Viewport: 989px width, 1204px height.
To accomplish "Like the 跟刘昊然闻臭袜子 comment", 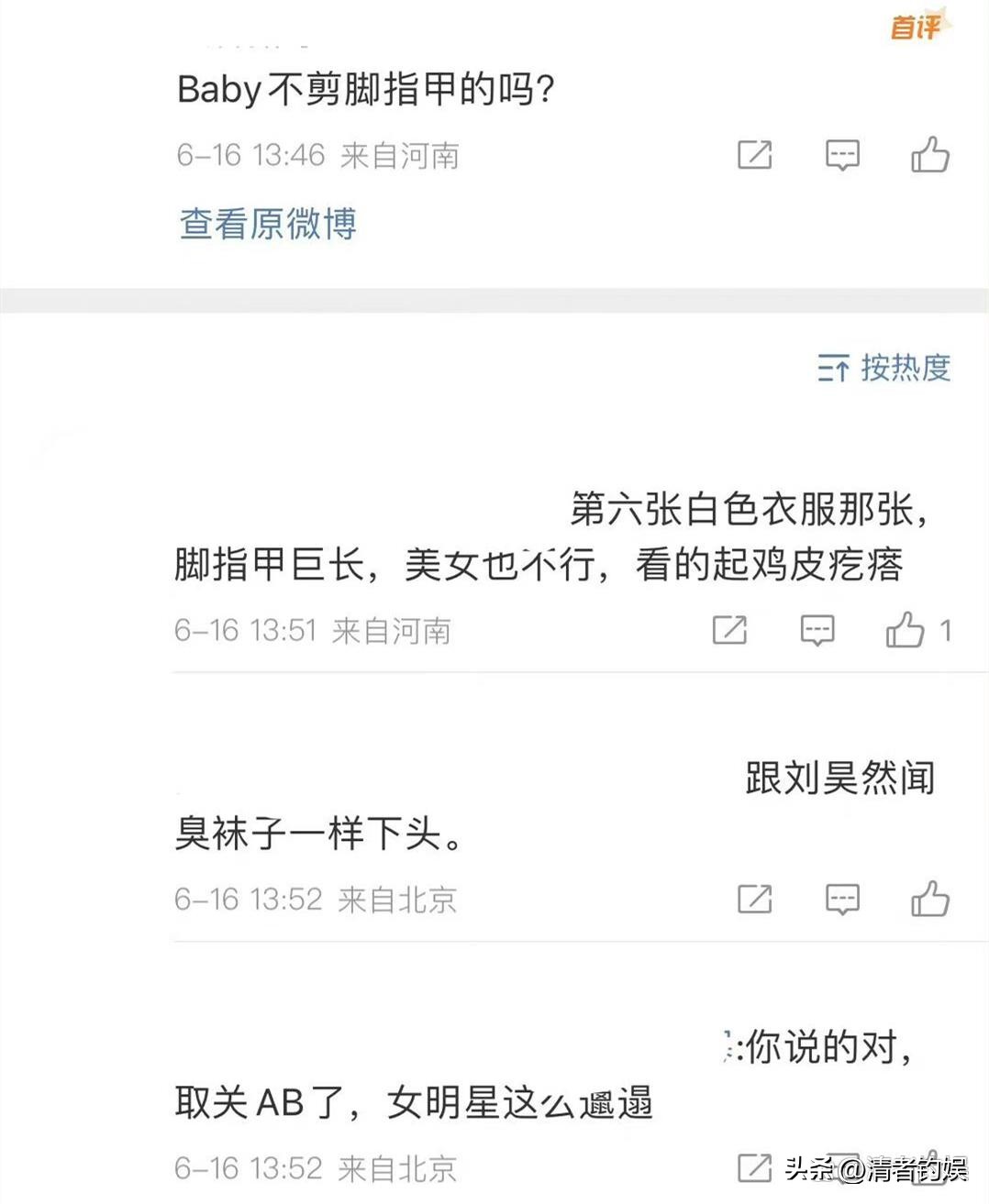I will tap(931, 900).
